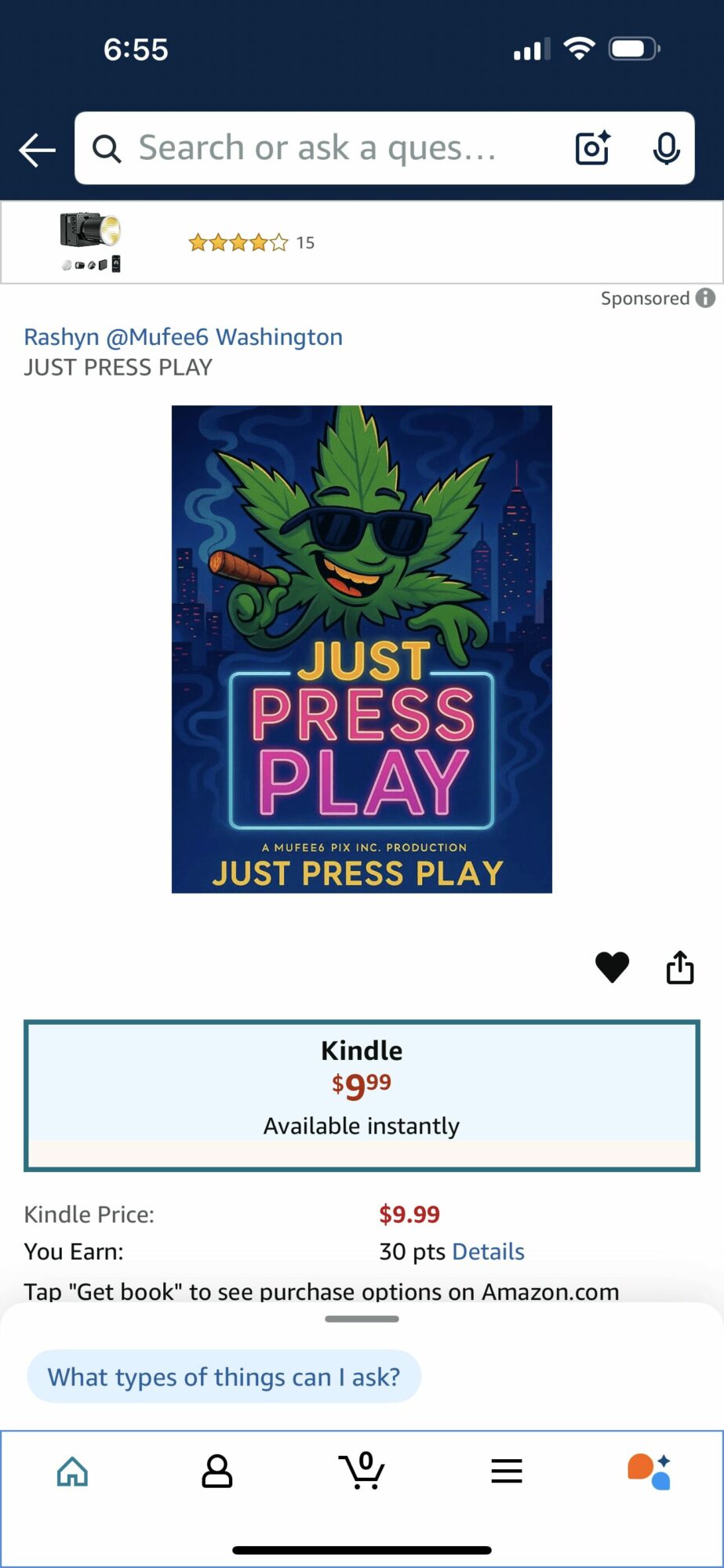Expand the assistant sheet handle
724x1568 pixels.
pos(362,1319)
